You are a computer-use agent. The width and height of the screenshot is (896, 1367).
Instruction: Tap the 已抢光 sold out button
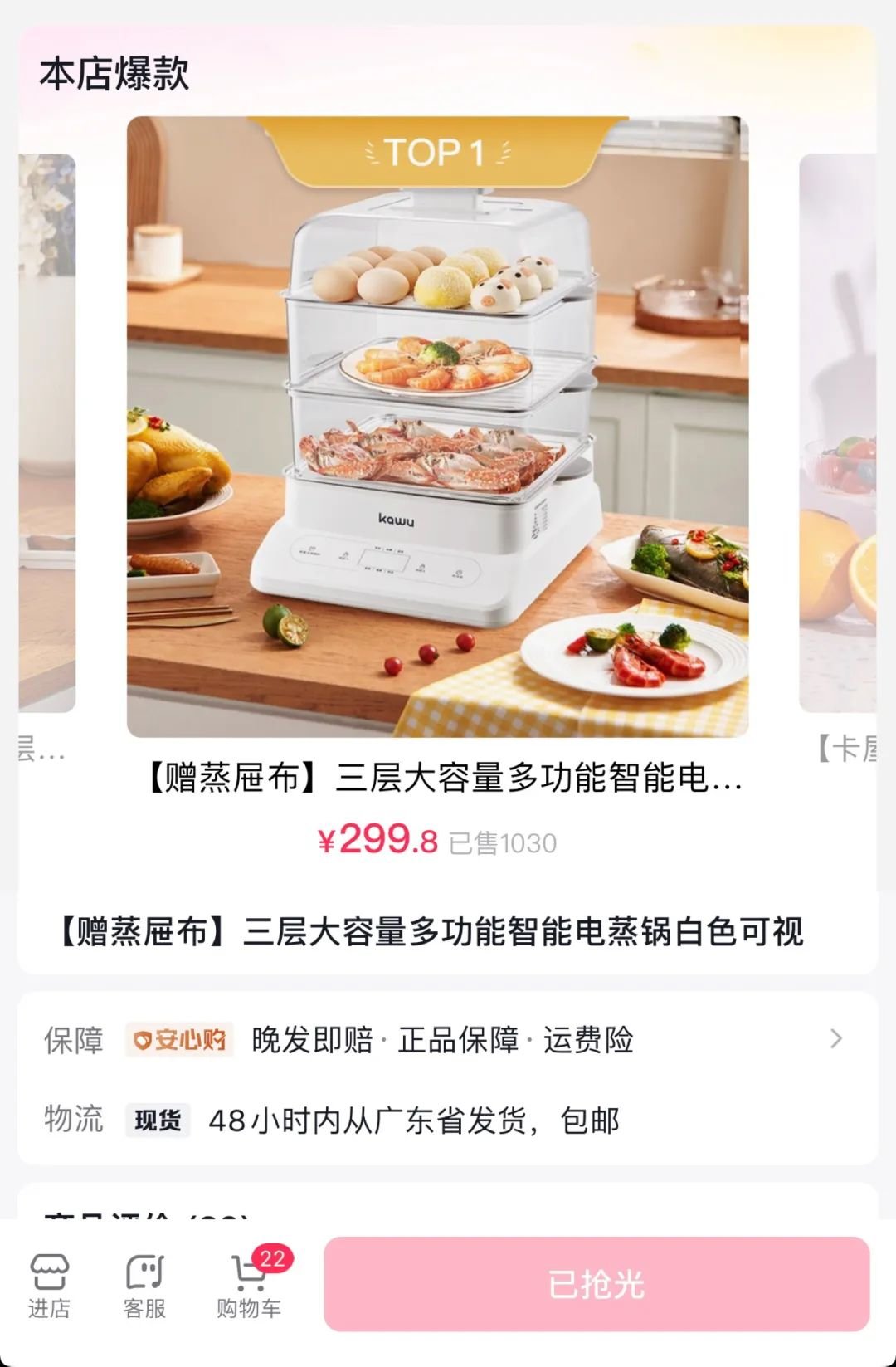click(x=596, y=1284)
